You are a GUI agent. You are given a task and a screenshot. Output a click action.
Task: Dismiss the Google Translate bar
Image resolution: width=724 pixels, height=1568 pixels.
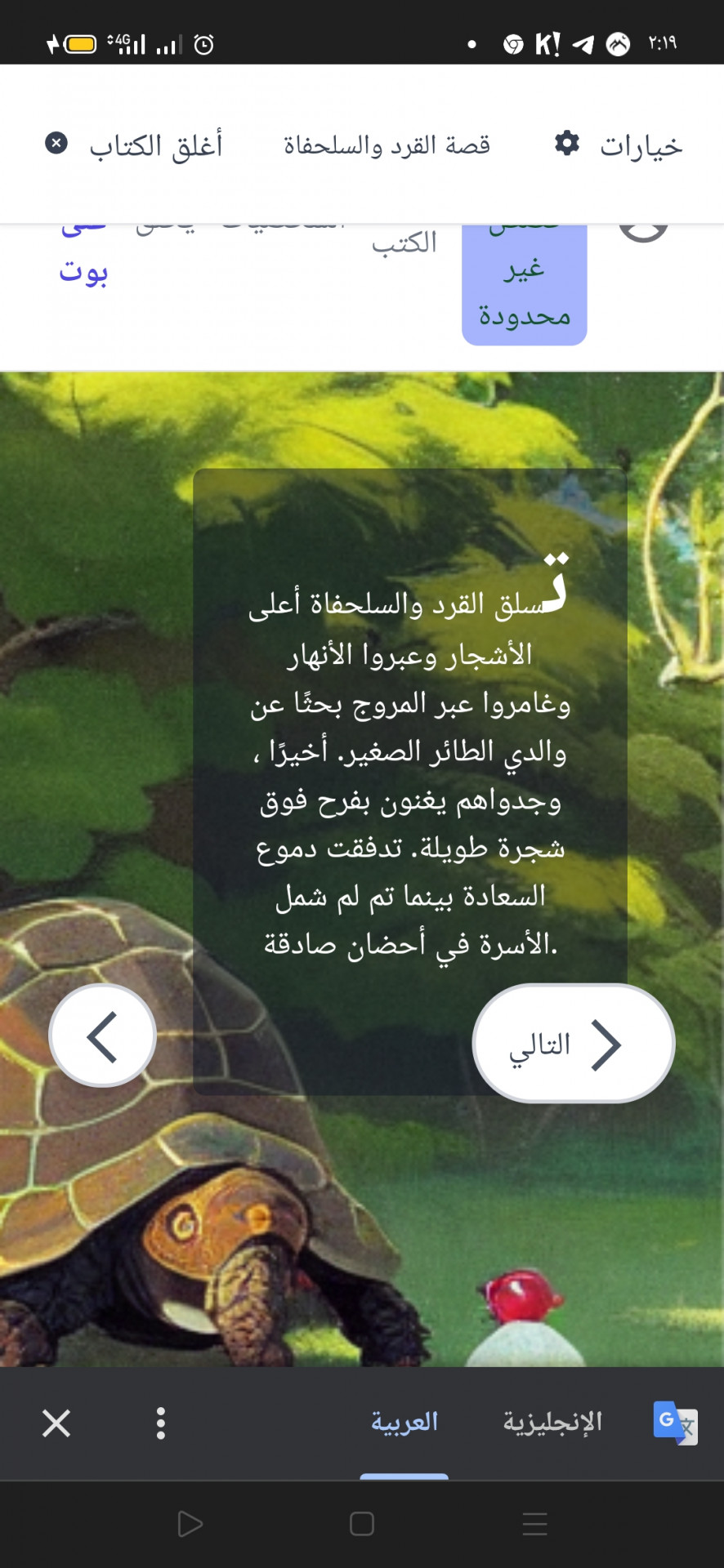pyautogui.click(x=56, y=1423)
